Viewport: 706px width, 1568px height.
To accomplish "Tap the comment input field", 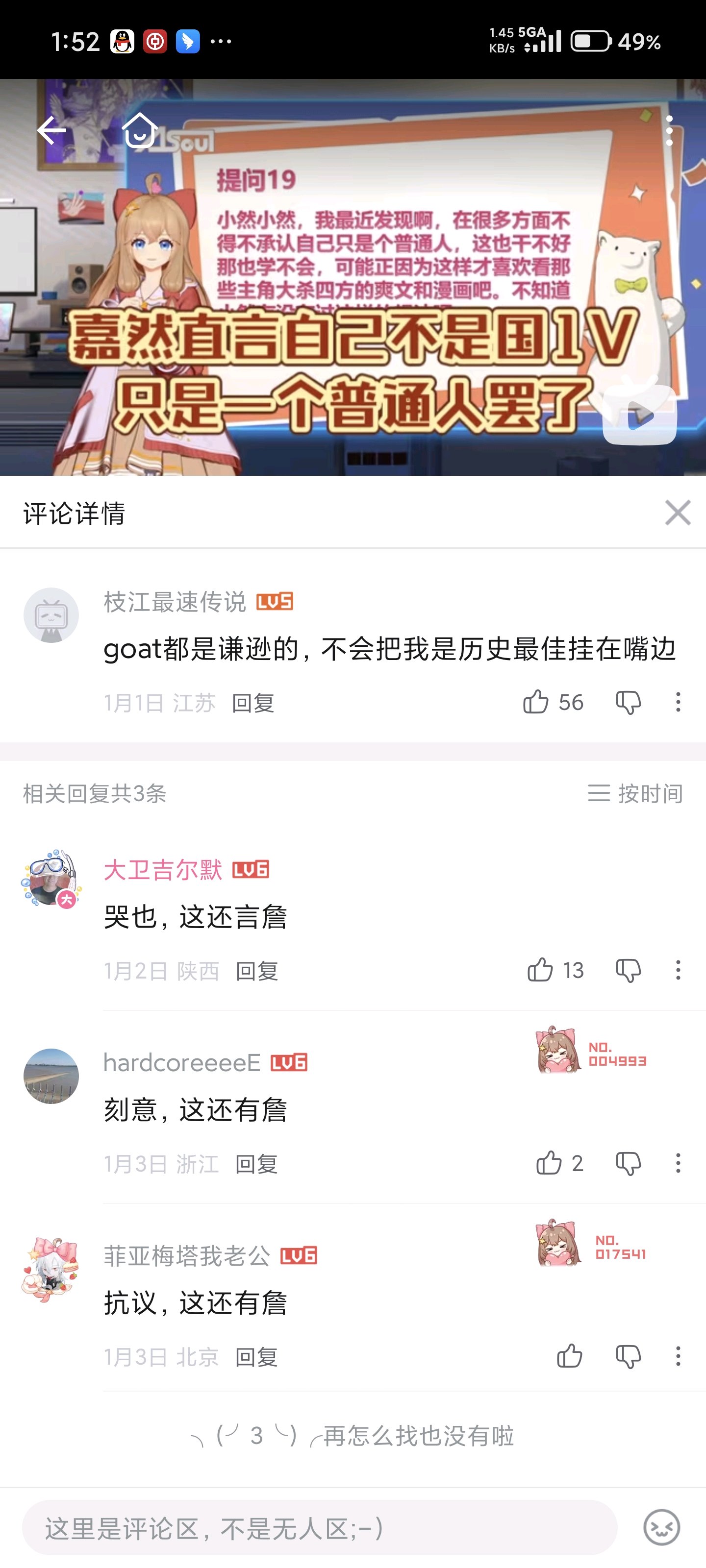I will 319,1528.
